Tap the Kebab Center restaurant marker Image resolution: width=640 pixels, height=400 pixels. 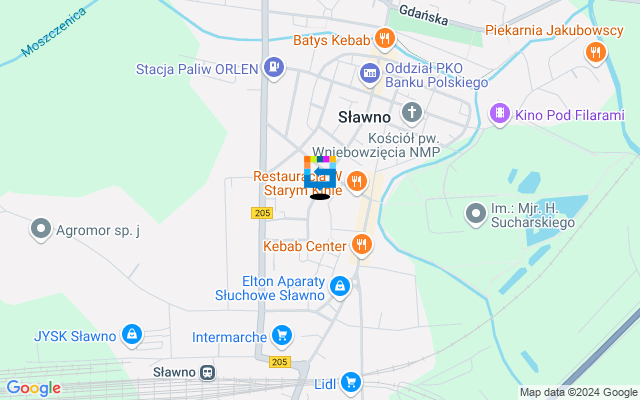[362, 245]
